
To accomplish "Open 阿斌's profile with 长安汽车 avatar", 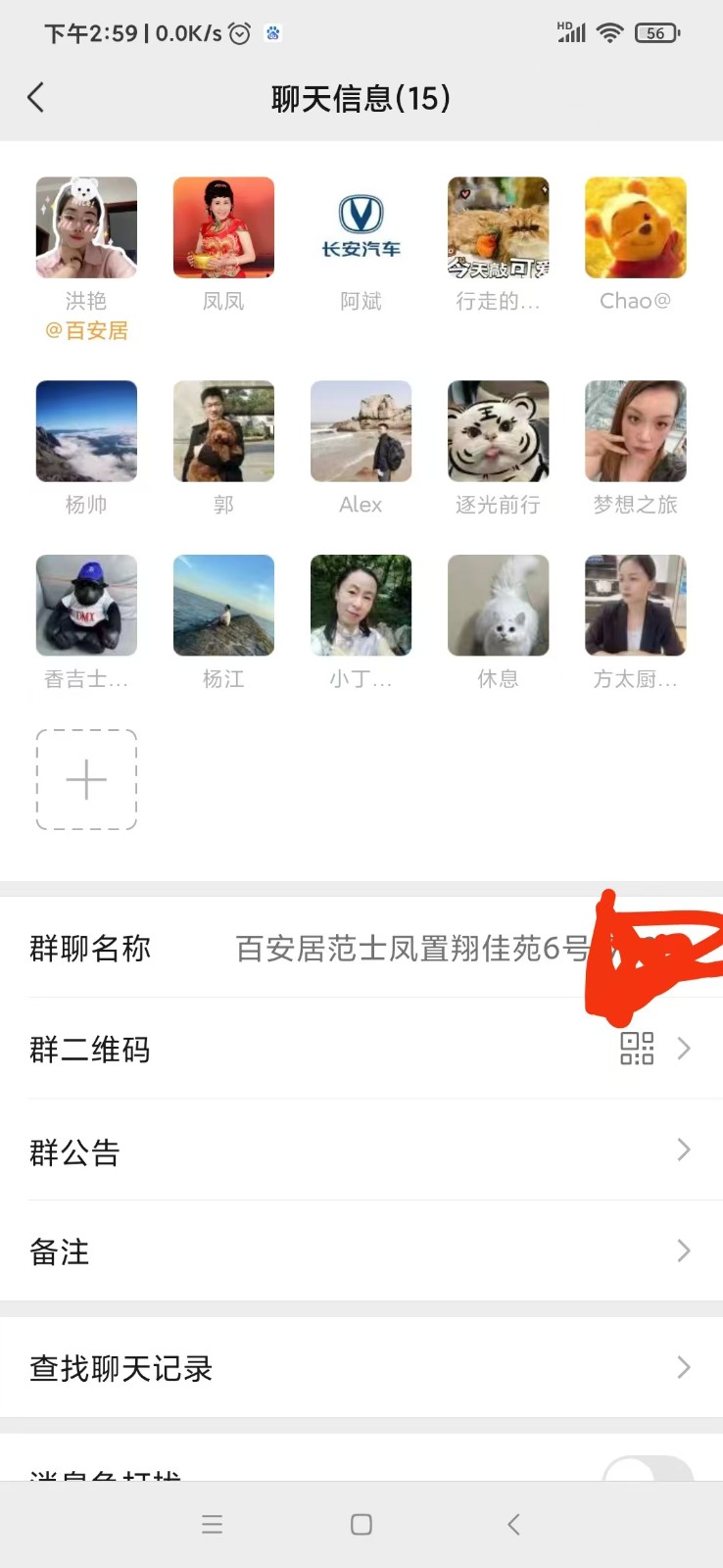I will pyautogui.click(x=361, y=227).
